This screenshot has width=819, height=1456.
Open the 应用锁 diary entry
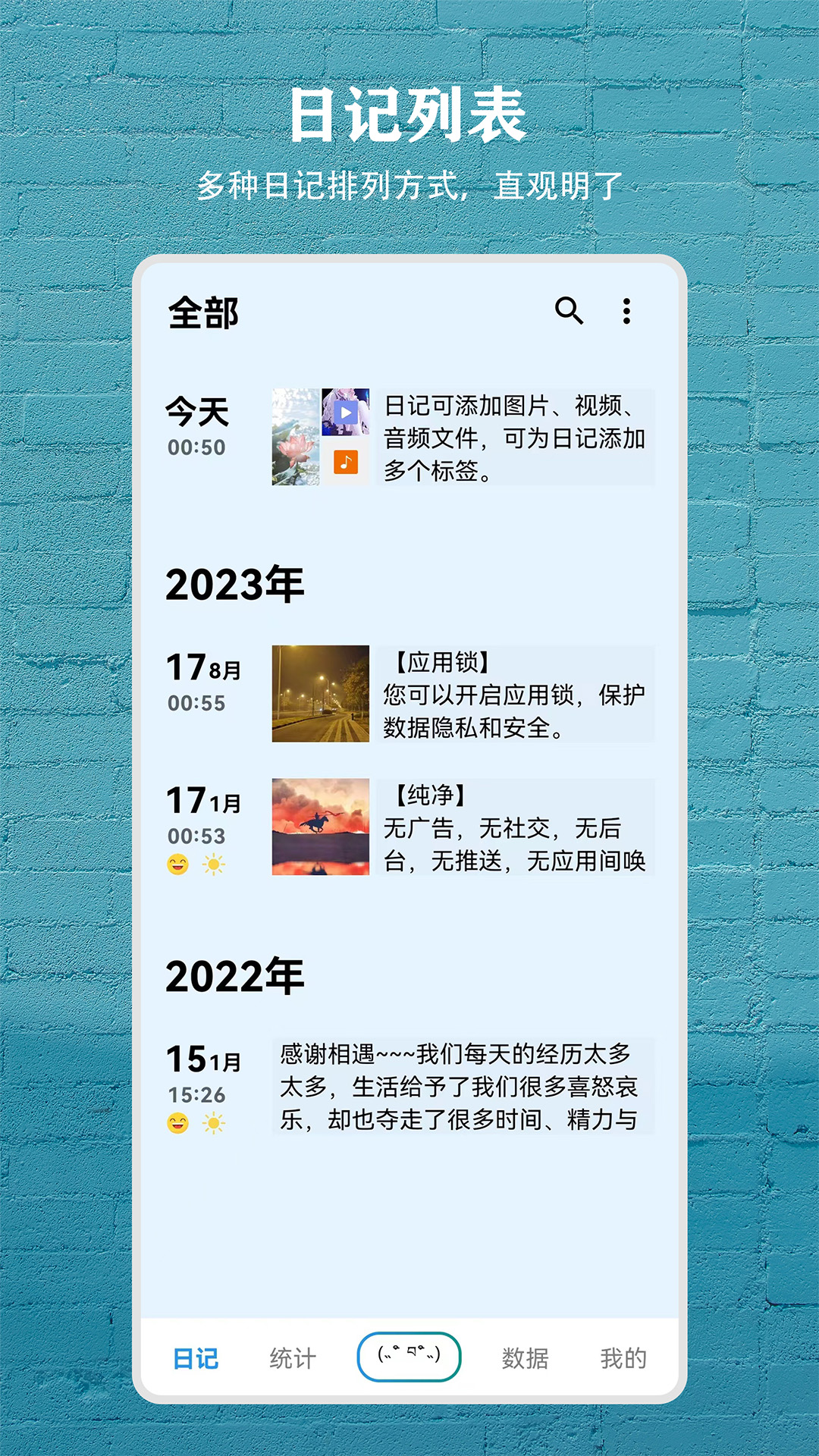(516, 694)
